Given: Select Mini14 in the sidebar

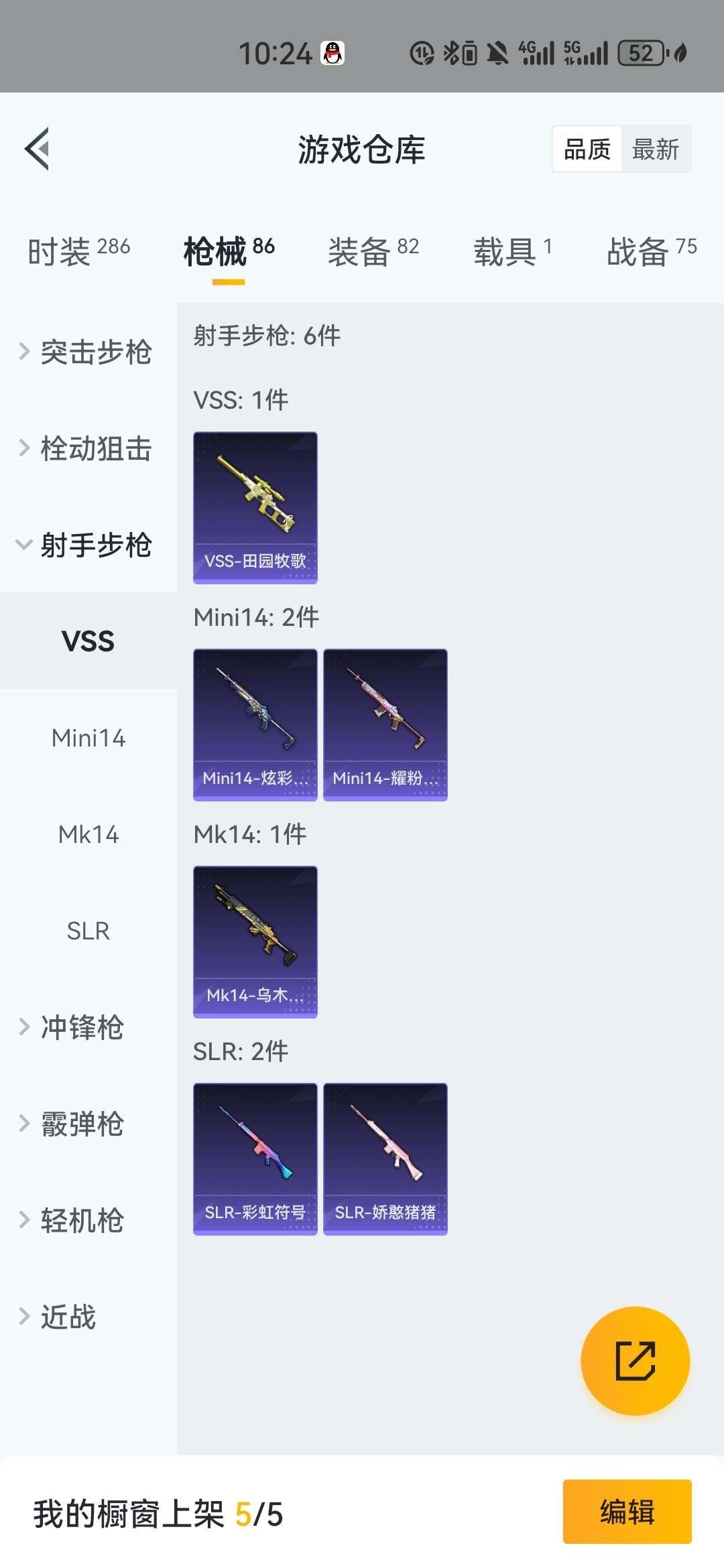Looking at the screenshot, I should pos(88,738).
